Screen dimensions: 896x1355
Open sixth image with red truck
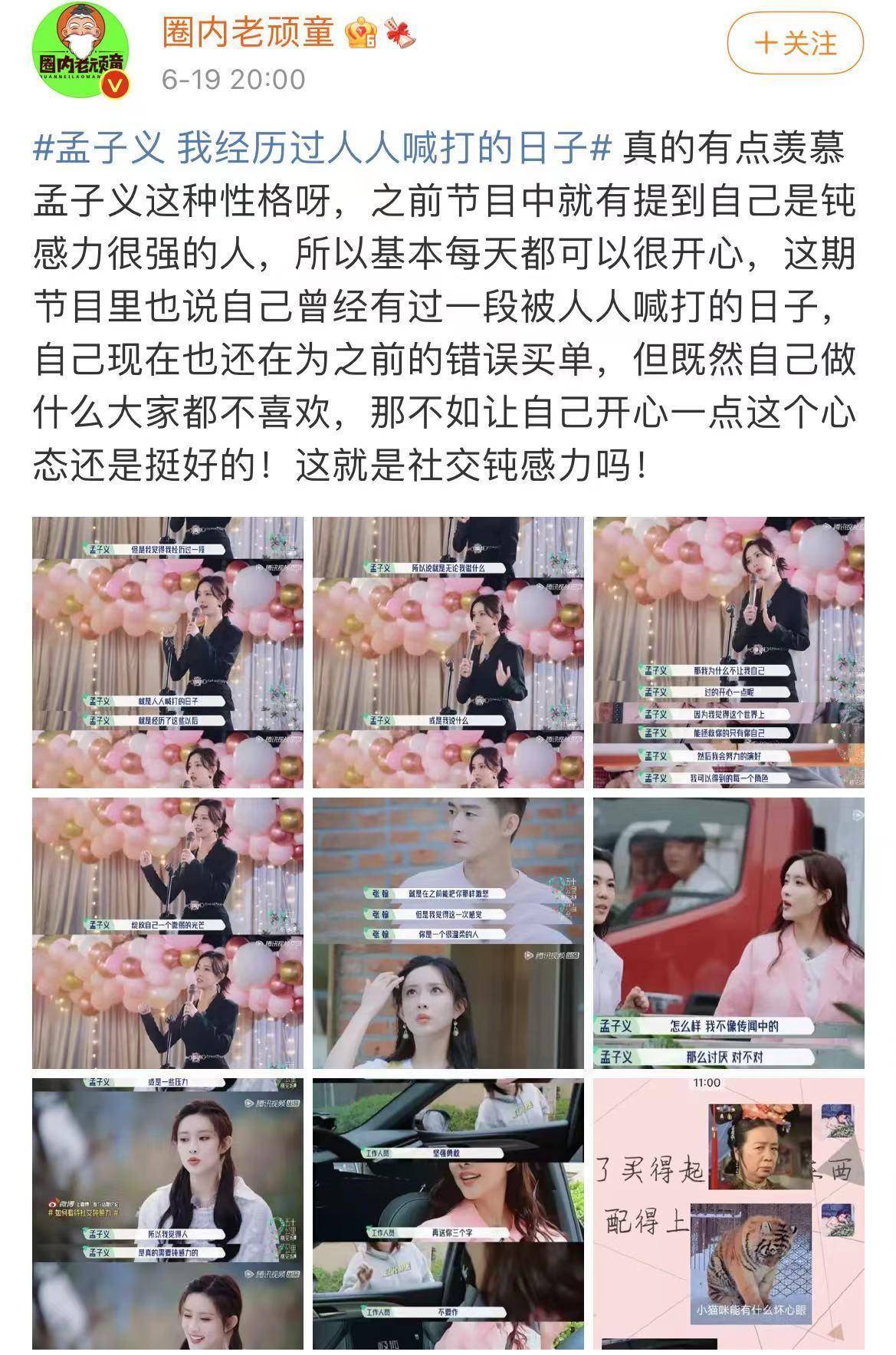[x=728, y=932]
